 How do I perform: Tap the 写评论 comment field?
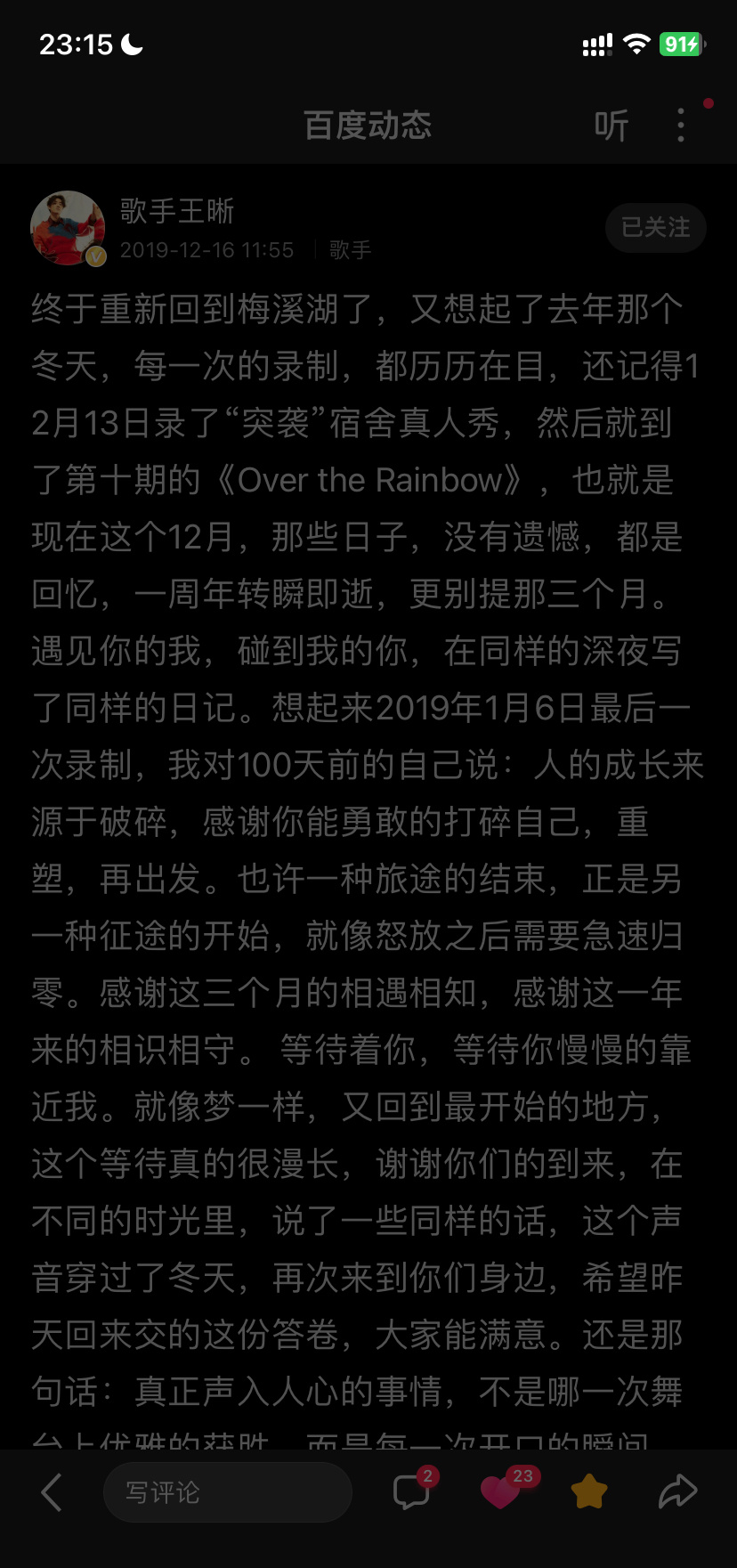pos(227,1492)
